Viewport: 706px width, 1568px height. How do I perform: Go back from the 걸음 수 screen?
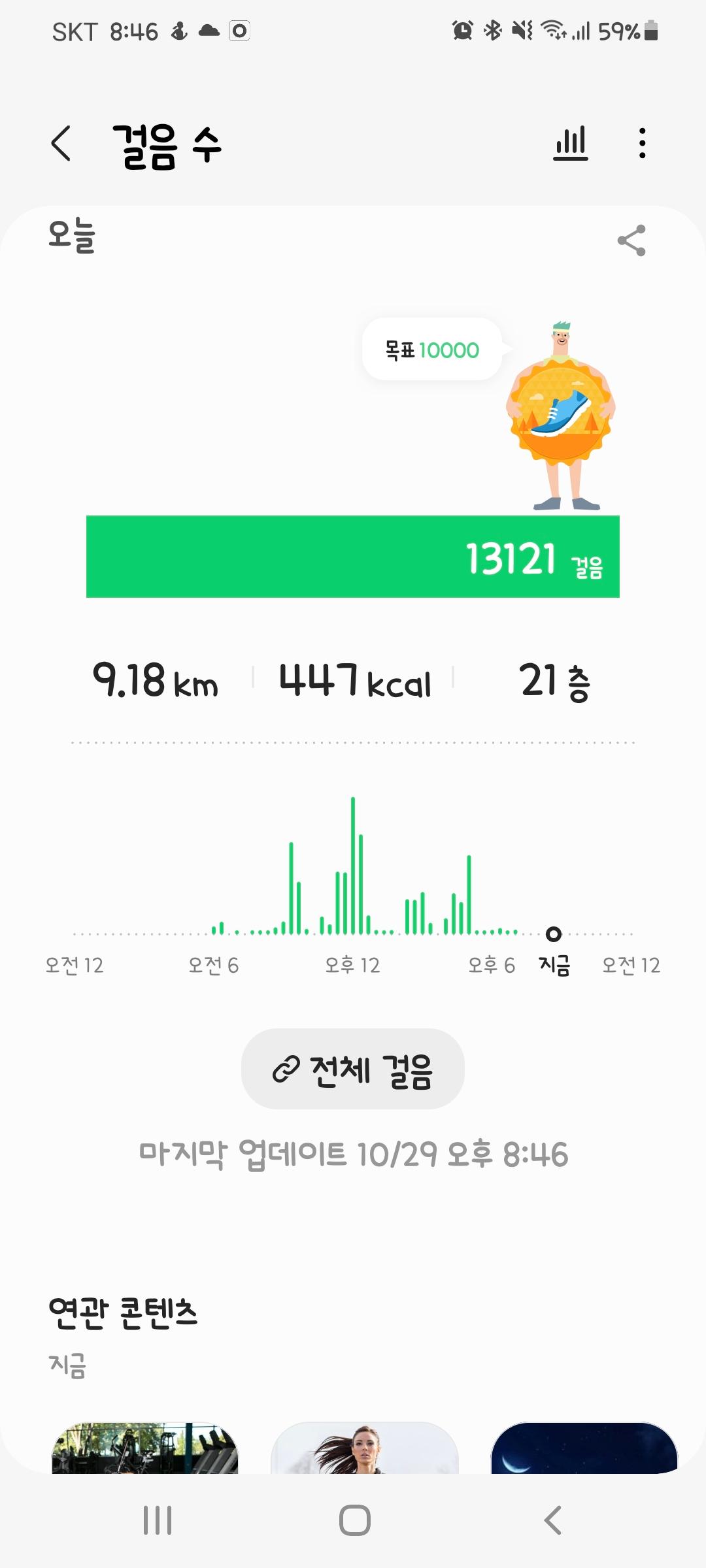click(x=61, y=143)
